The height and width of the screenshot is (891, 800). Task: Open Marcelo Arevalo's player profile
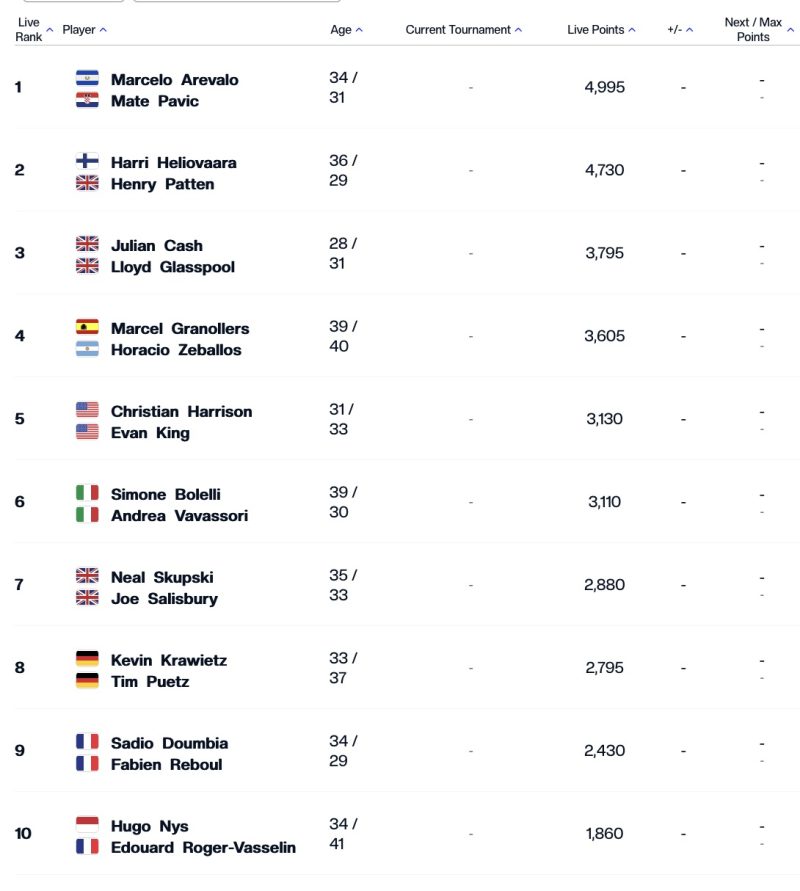[x=174, y=80]
